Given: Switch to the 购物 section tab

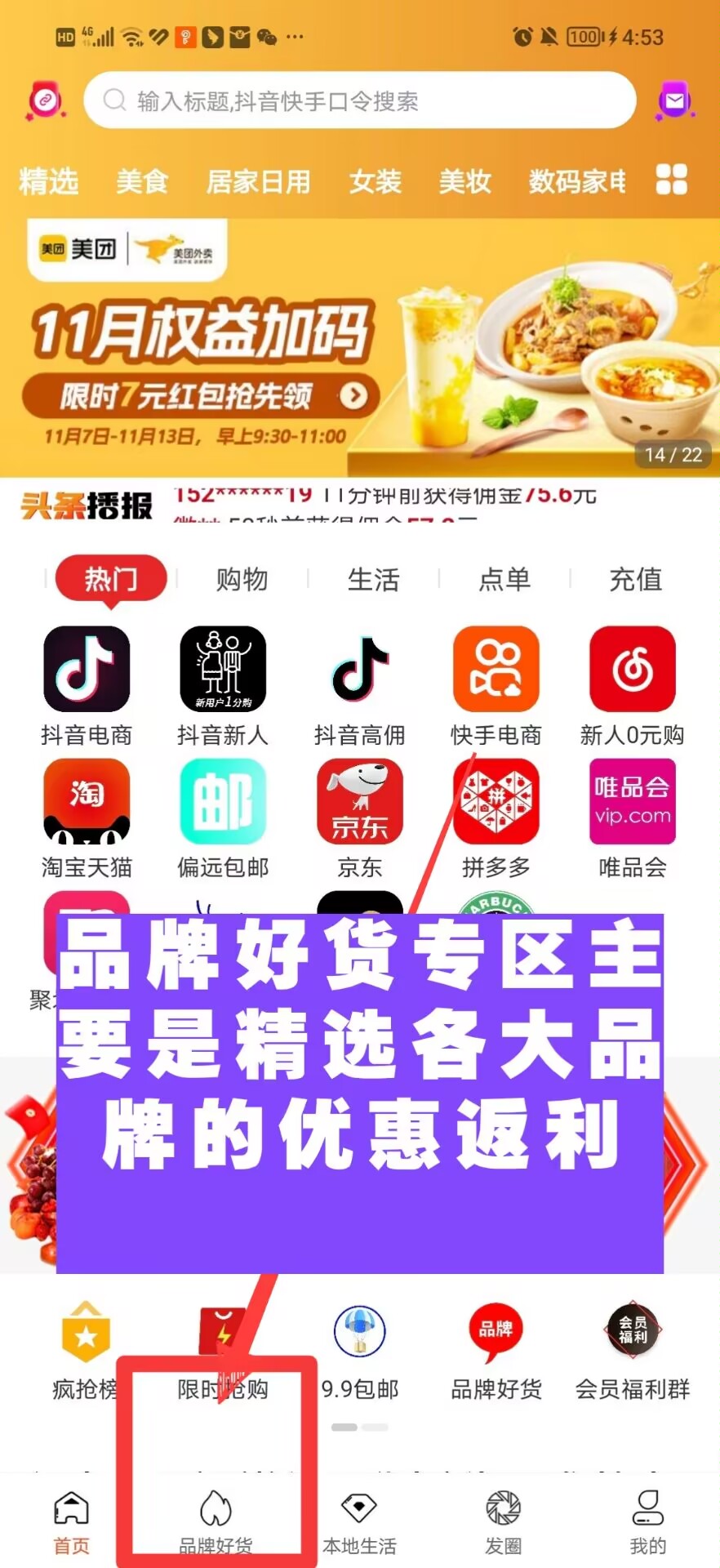Looking at the screenshot, I should tap(242, 579).
